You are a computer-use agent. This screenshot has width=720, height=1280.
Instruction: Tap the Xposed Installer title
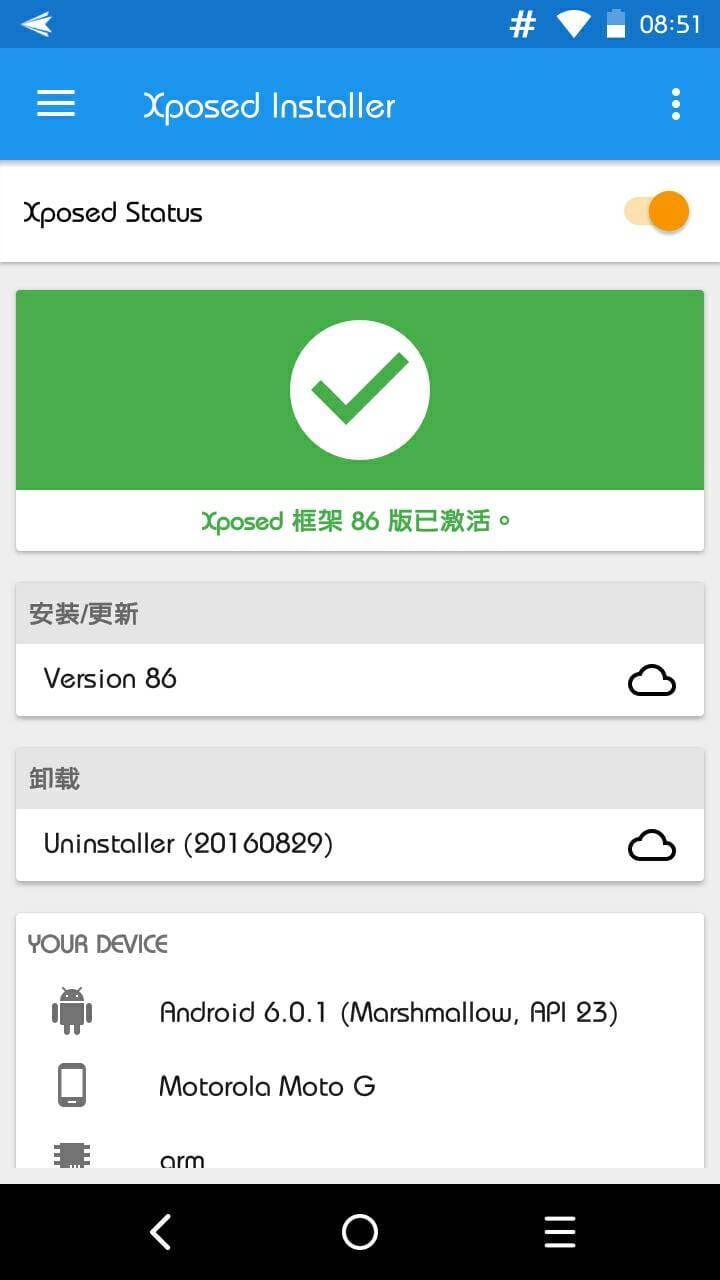click(x=267, y=104)
